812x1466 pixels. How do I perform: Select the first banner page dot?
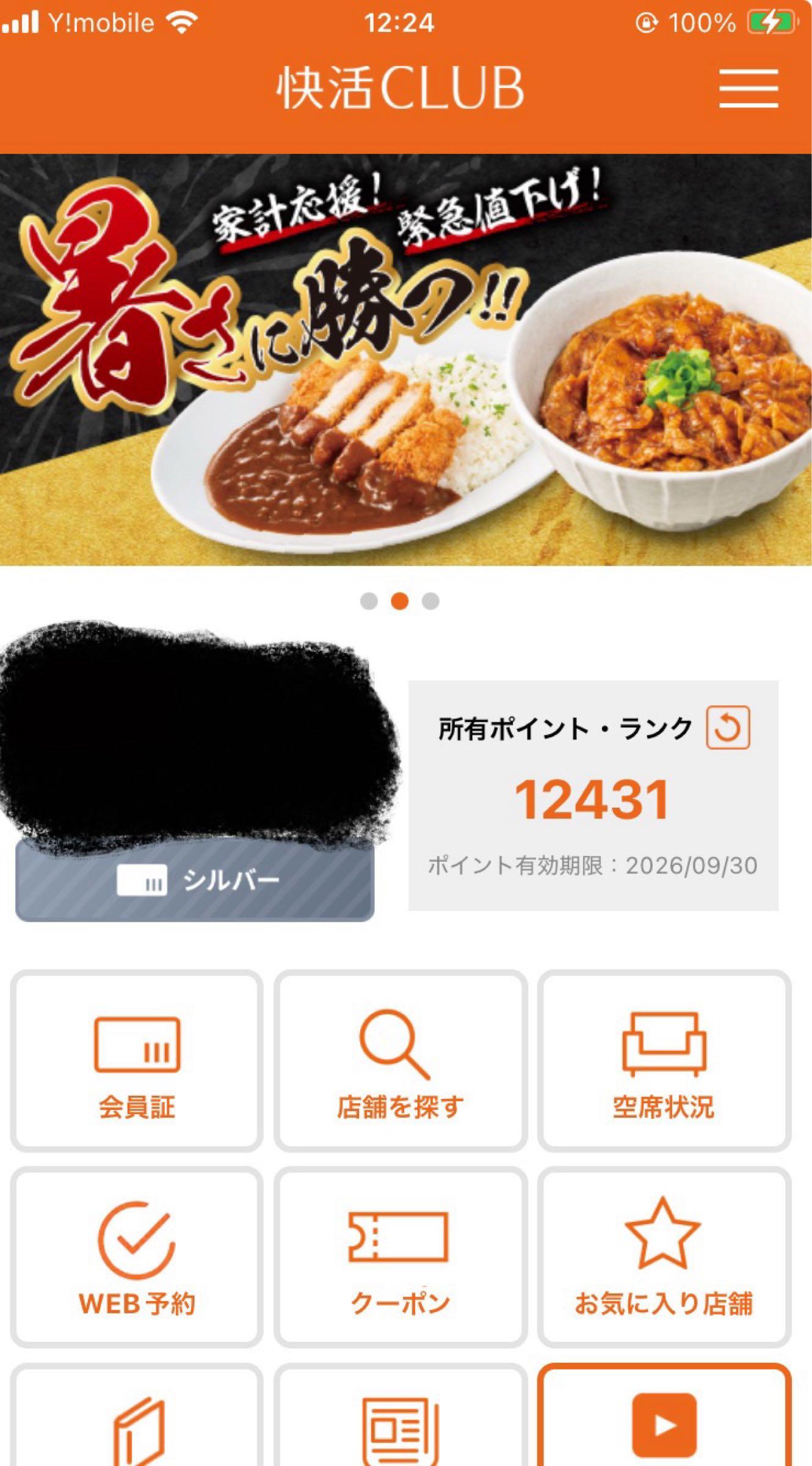(369, 601)
